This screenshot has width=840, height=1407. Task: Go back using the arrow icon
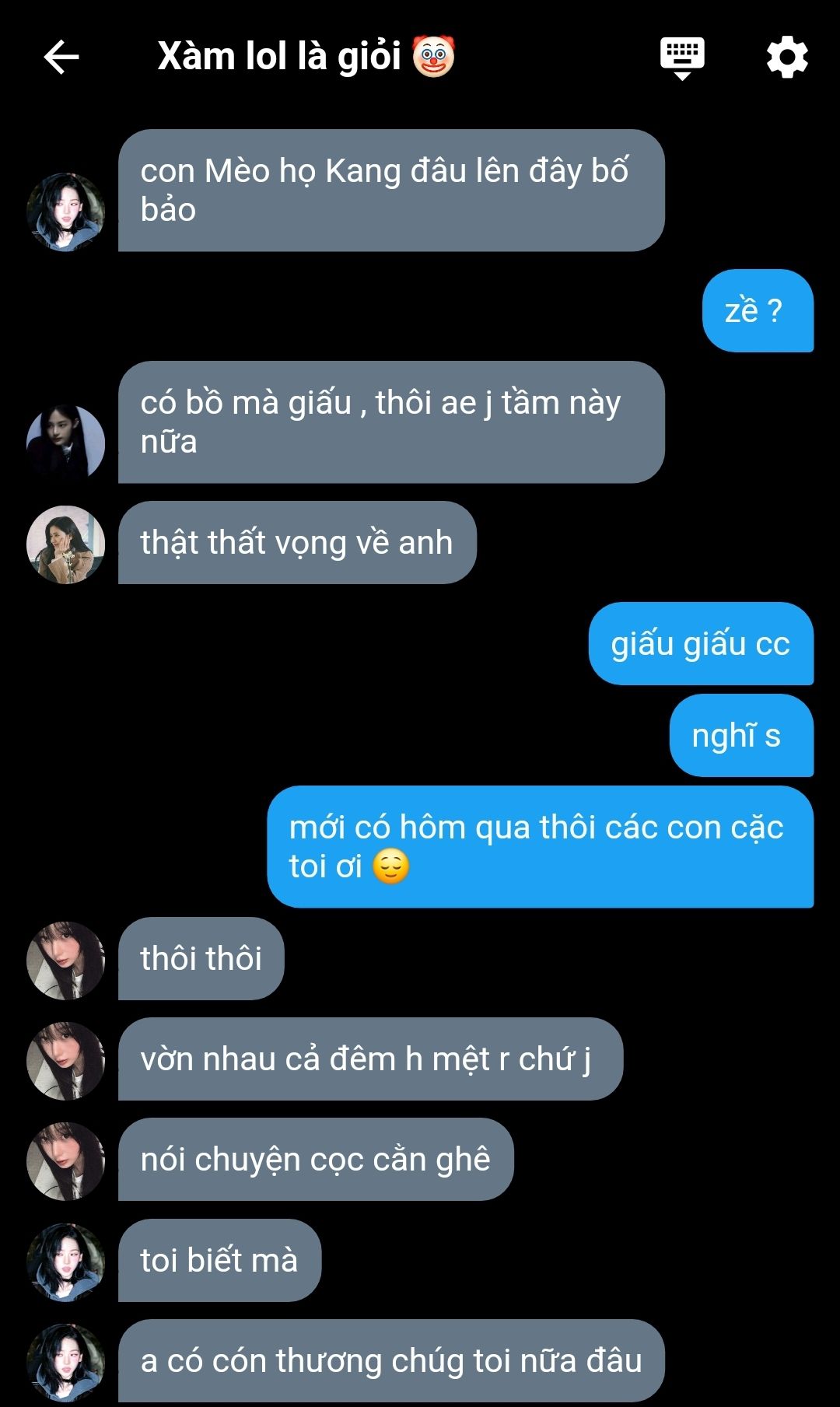point(61,58)
